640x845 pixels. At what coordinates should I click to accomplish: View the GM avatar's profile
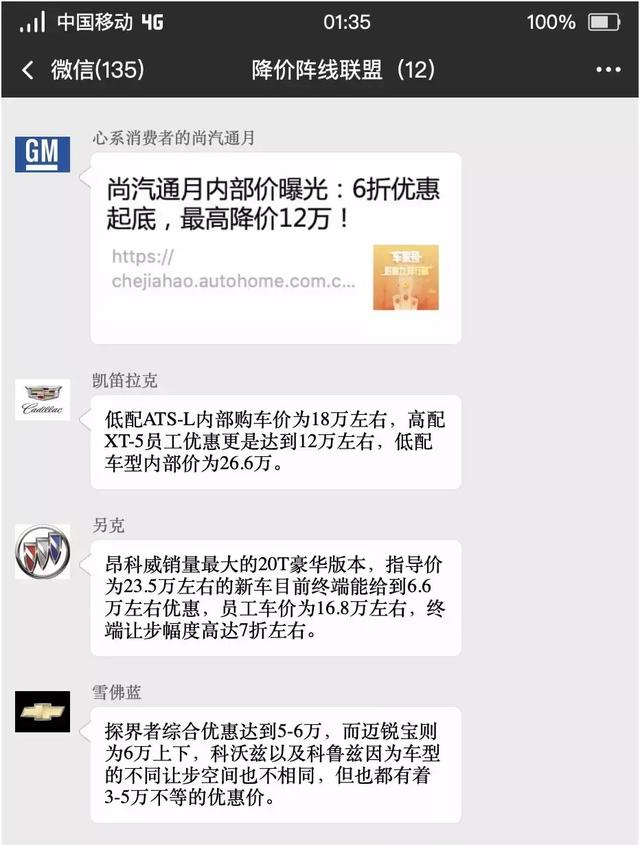point(42,153)
